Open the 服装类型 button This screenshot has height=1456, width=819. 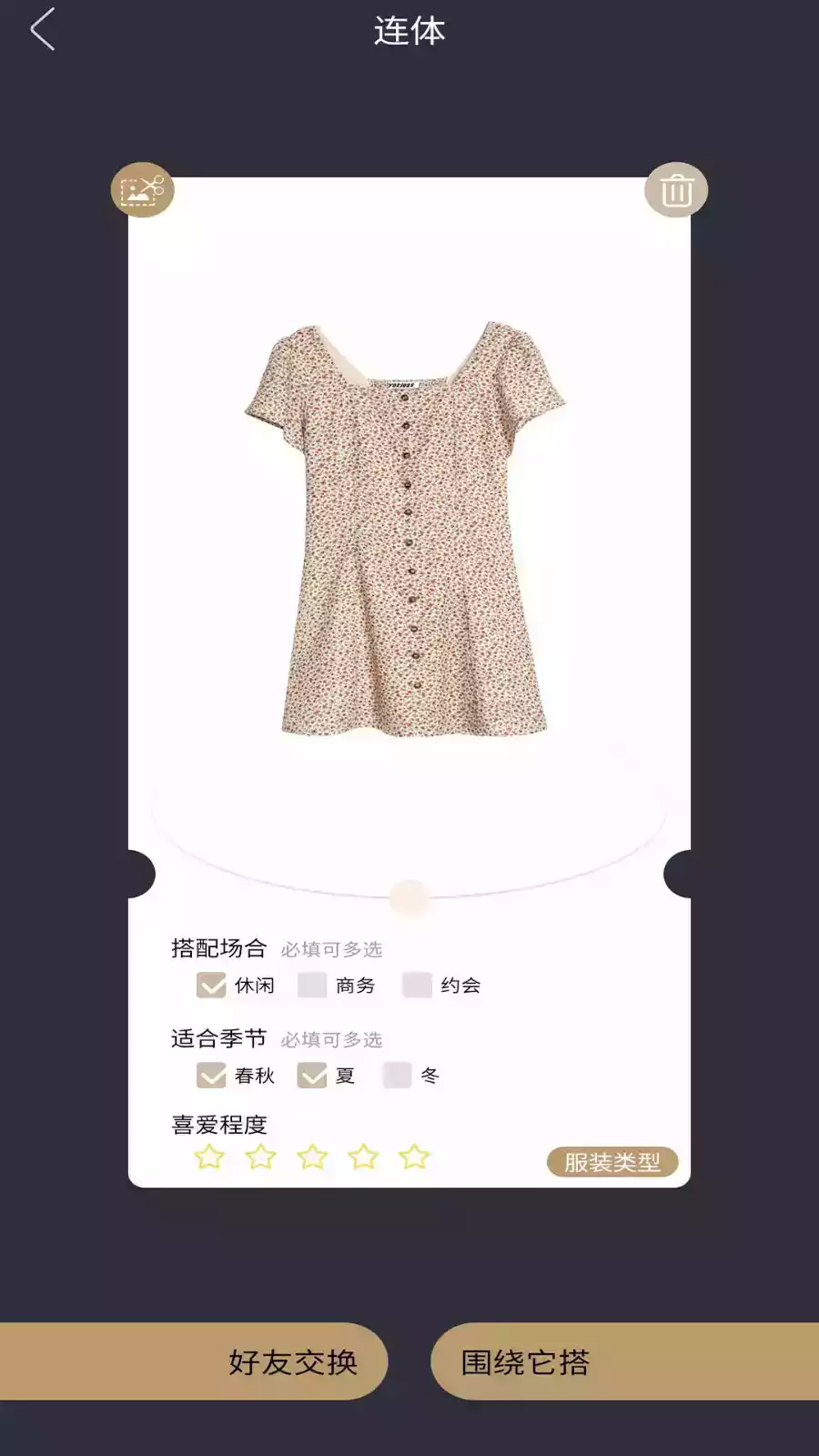(612, 1162)
